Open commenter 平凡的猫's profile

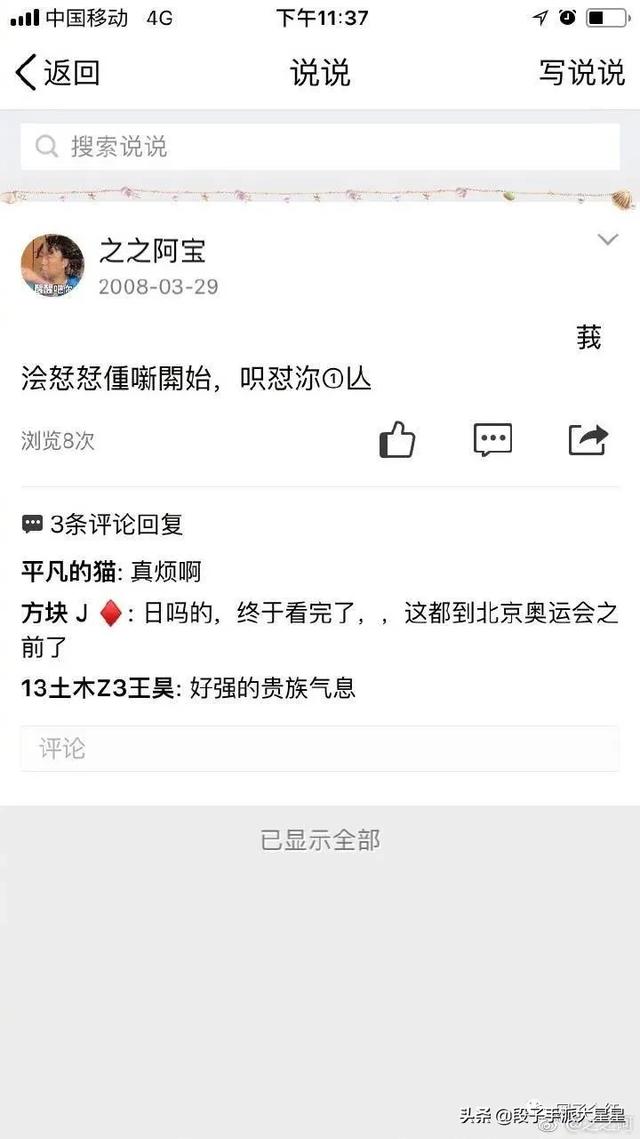(x=68, y=572)
